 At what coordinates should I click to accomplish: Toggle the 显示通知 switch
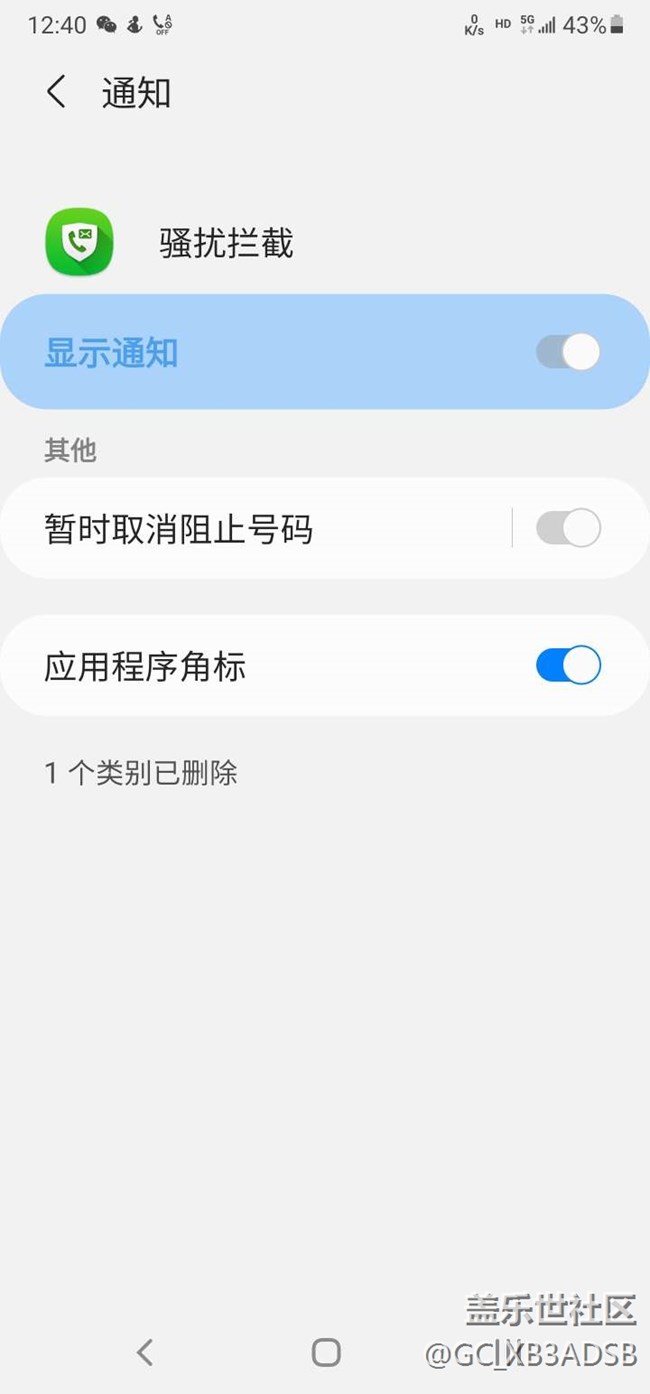(568, 352)
